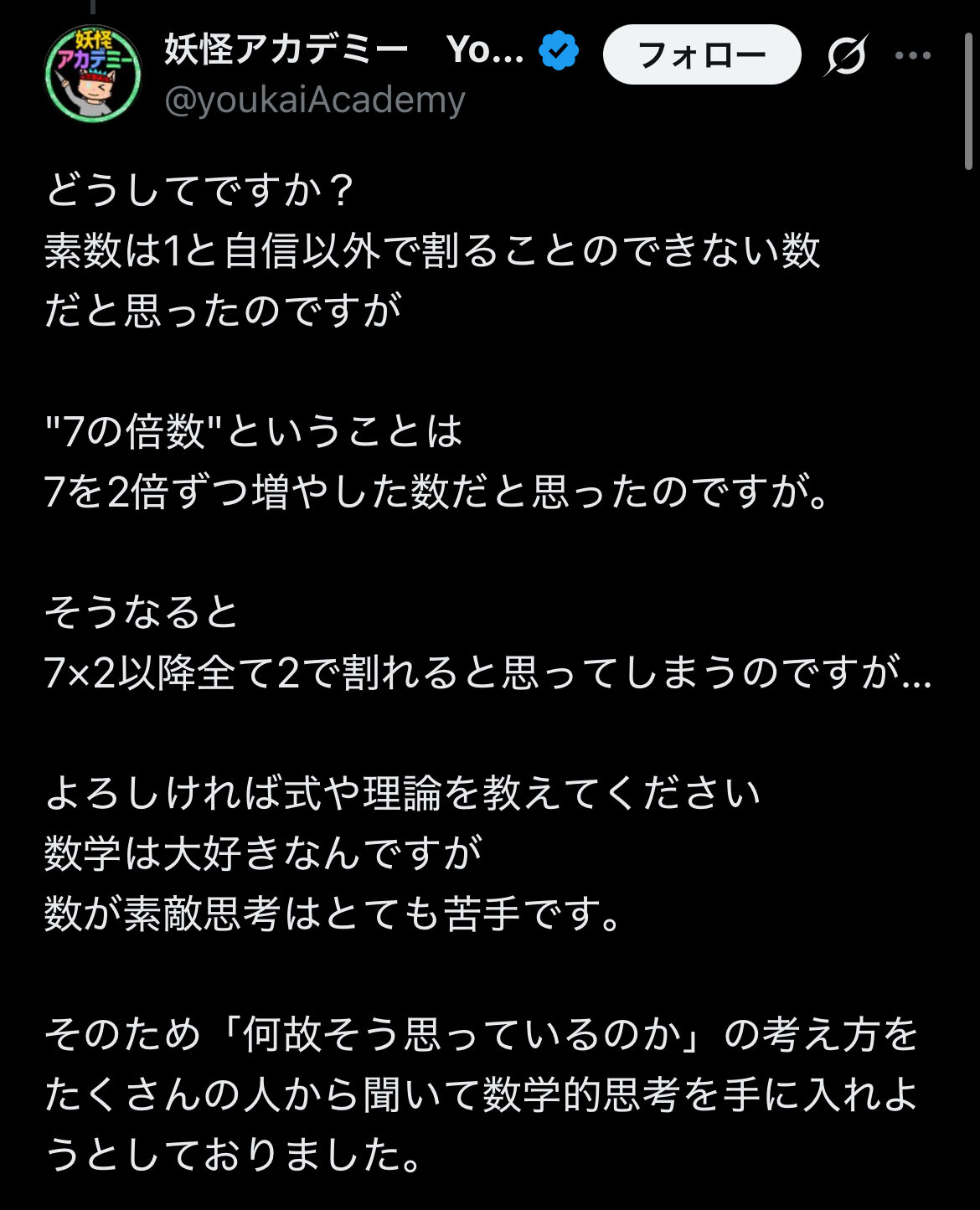Open the three-dot overflow menu
Screen dimensions: 980x1210
click(912, 56)
